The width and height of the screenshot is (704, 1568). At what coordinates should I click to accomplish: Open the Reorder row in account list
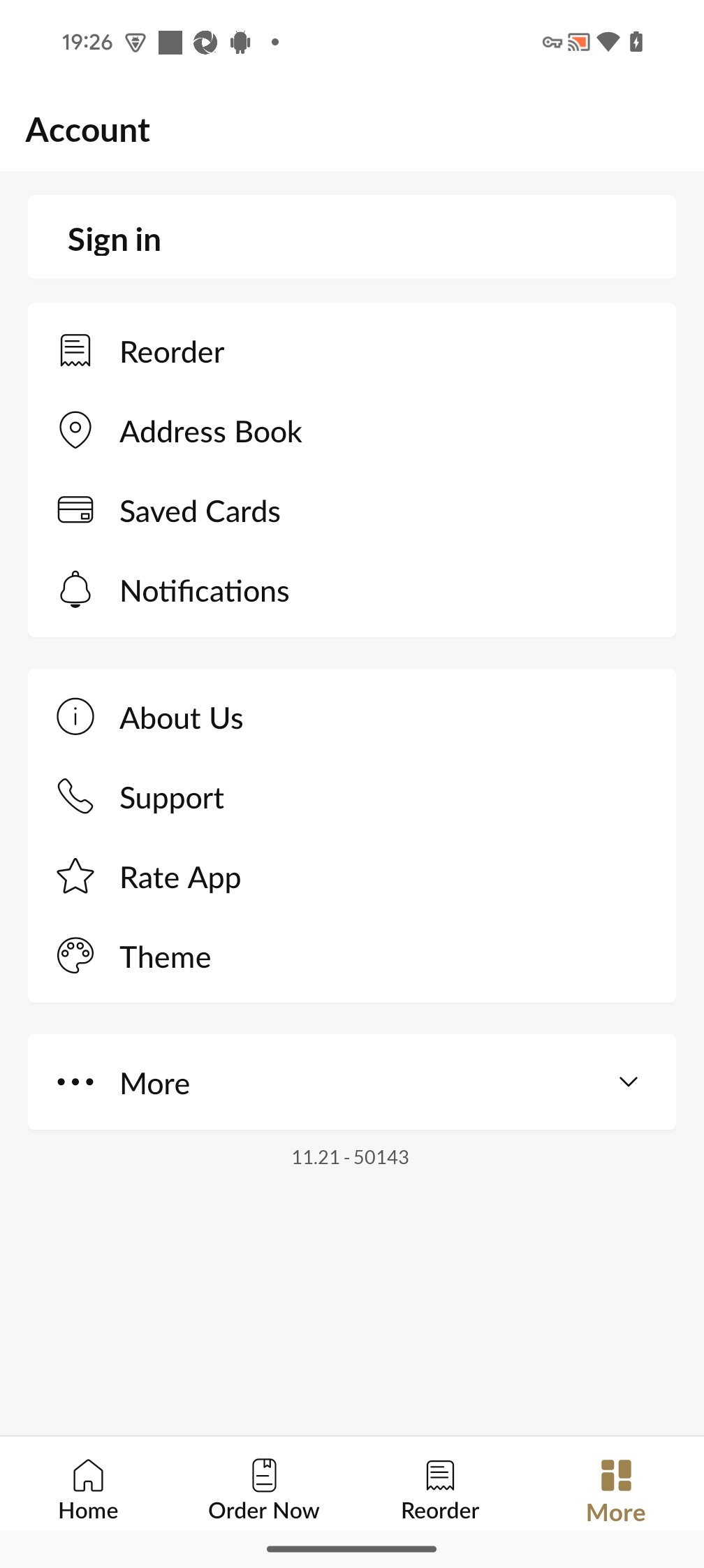pos(352,351)
